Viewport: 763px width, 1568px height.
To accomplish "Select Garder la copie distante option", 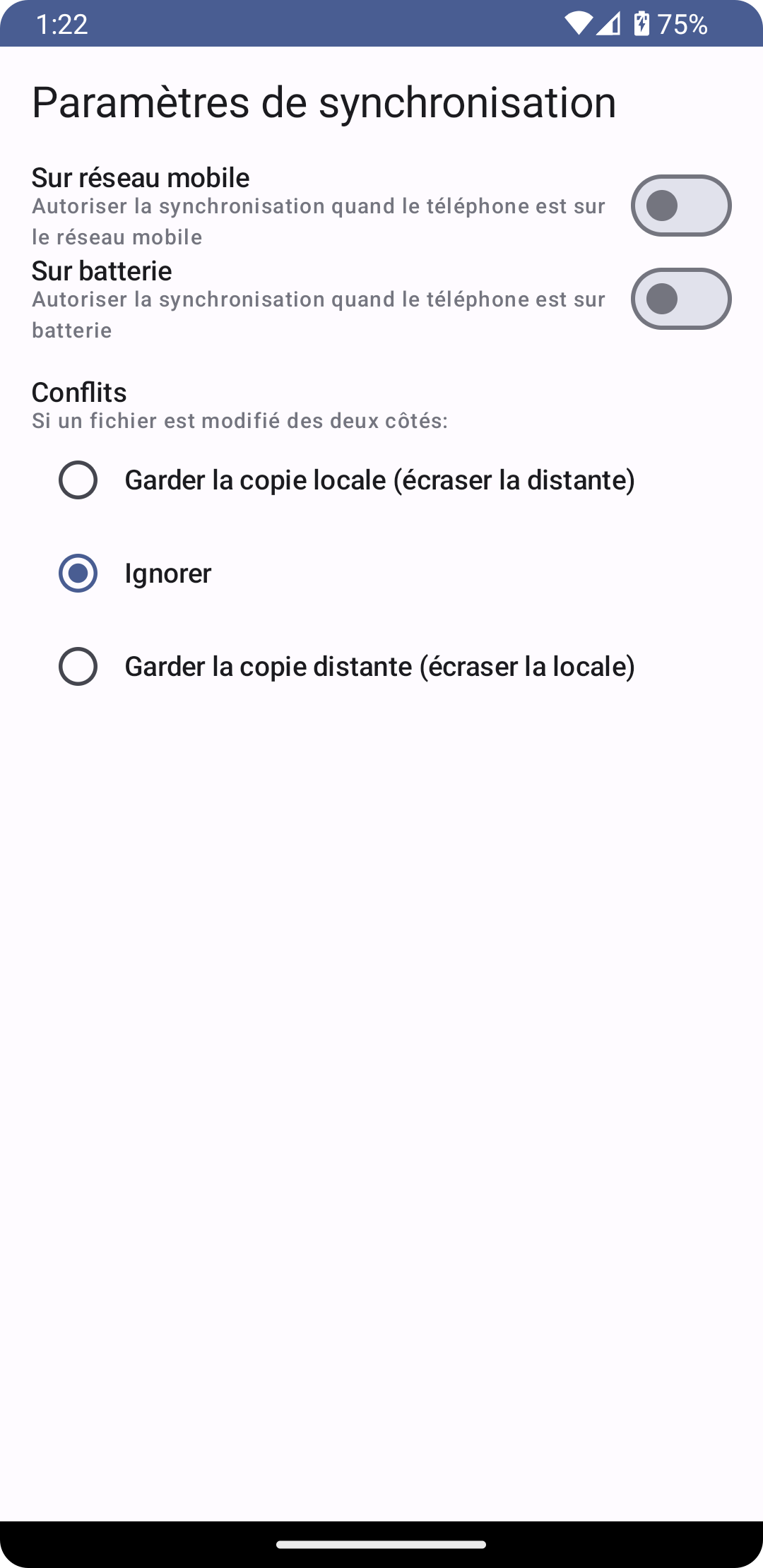I will pos(78,666).
